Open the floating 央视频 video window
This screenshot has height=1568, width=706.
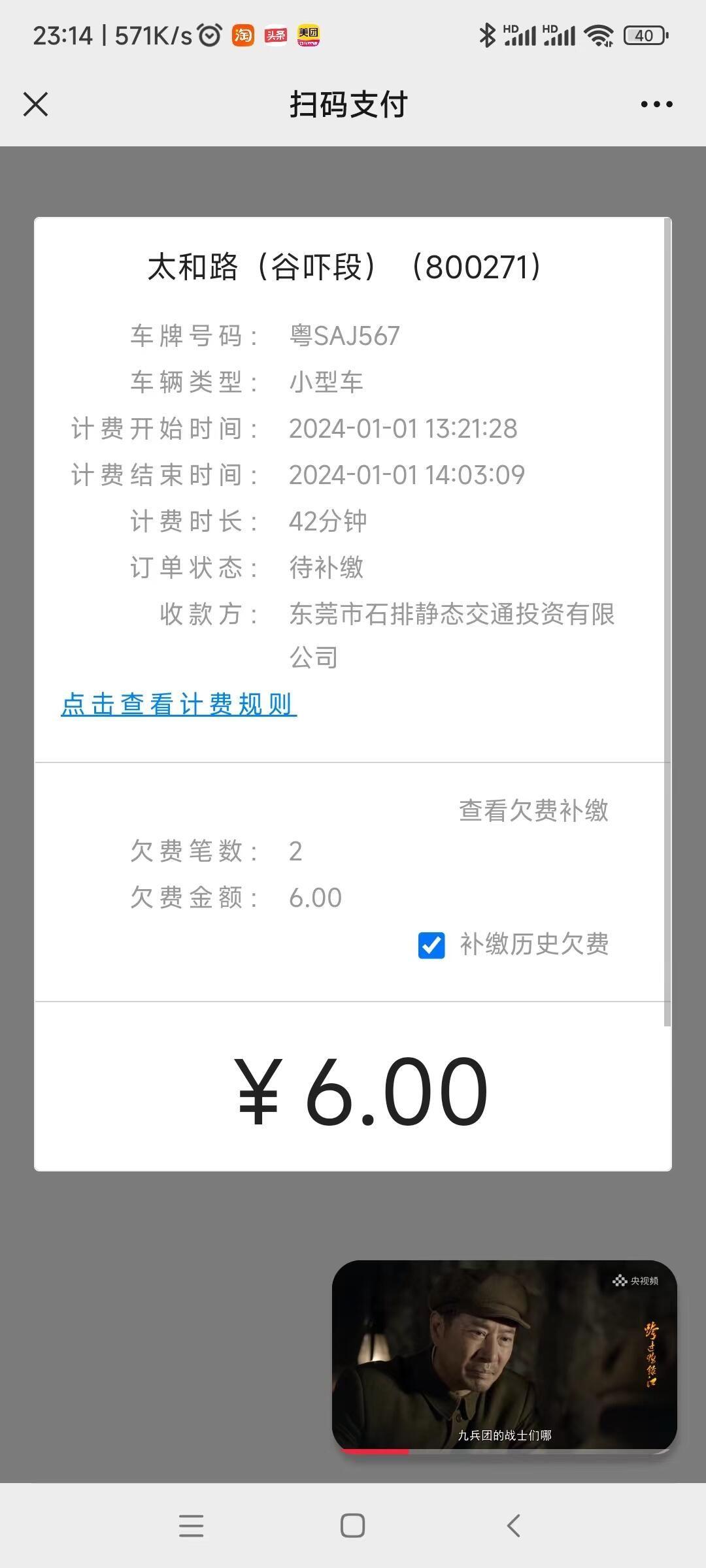click(504, 1355)
